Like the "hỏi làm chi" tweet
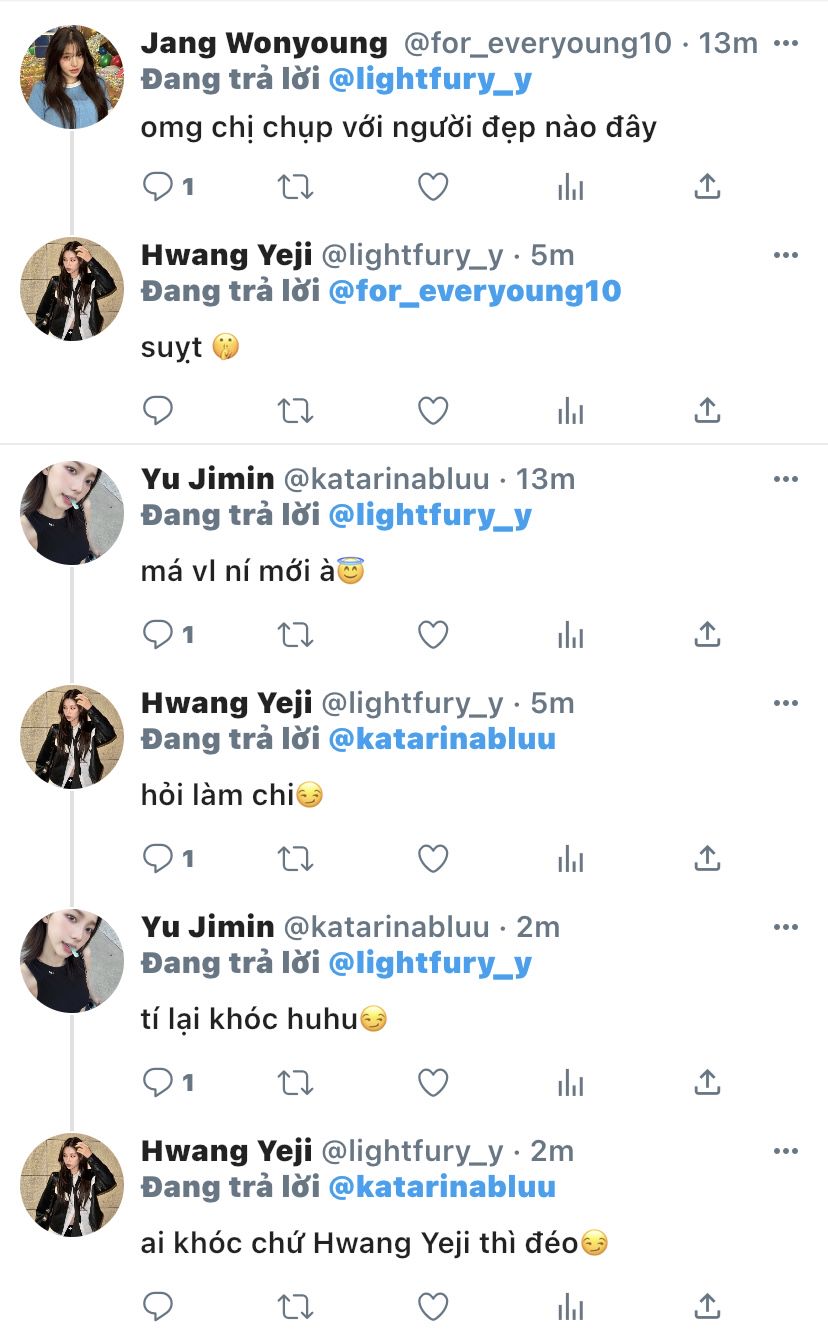Viewport: 828px width, 1336px height. (432, 859)
